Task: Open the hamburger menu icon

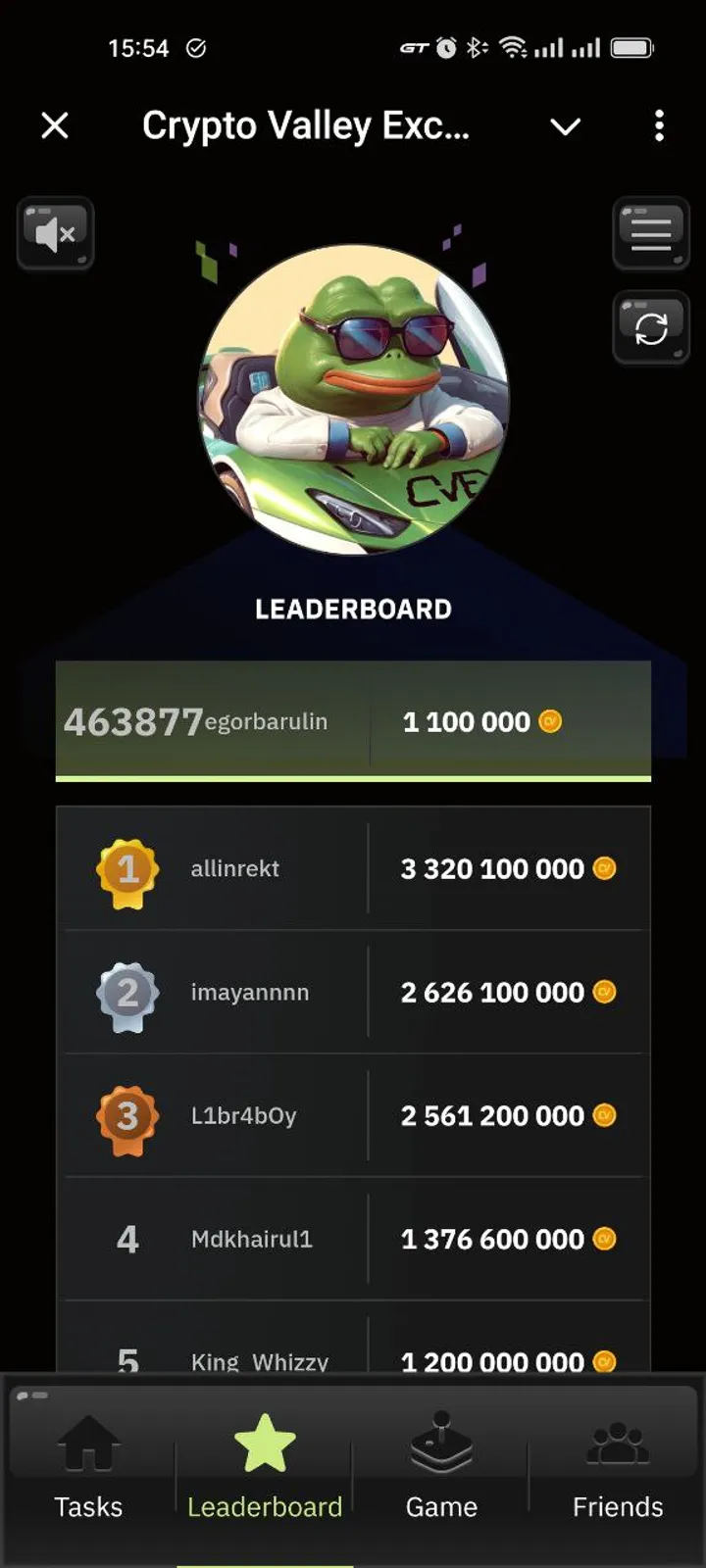Action: pos(650,233)
